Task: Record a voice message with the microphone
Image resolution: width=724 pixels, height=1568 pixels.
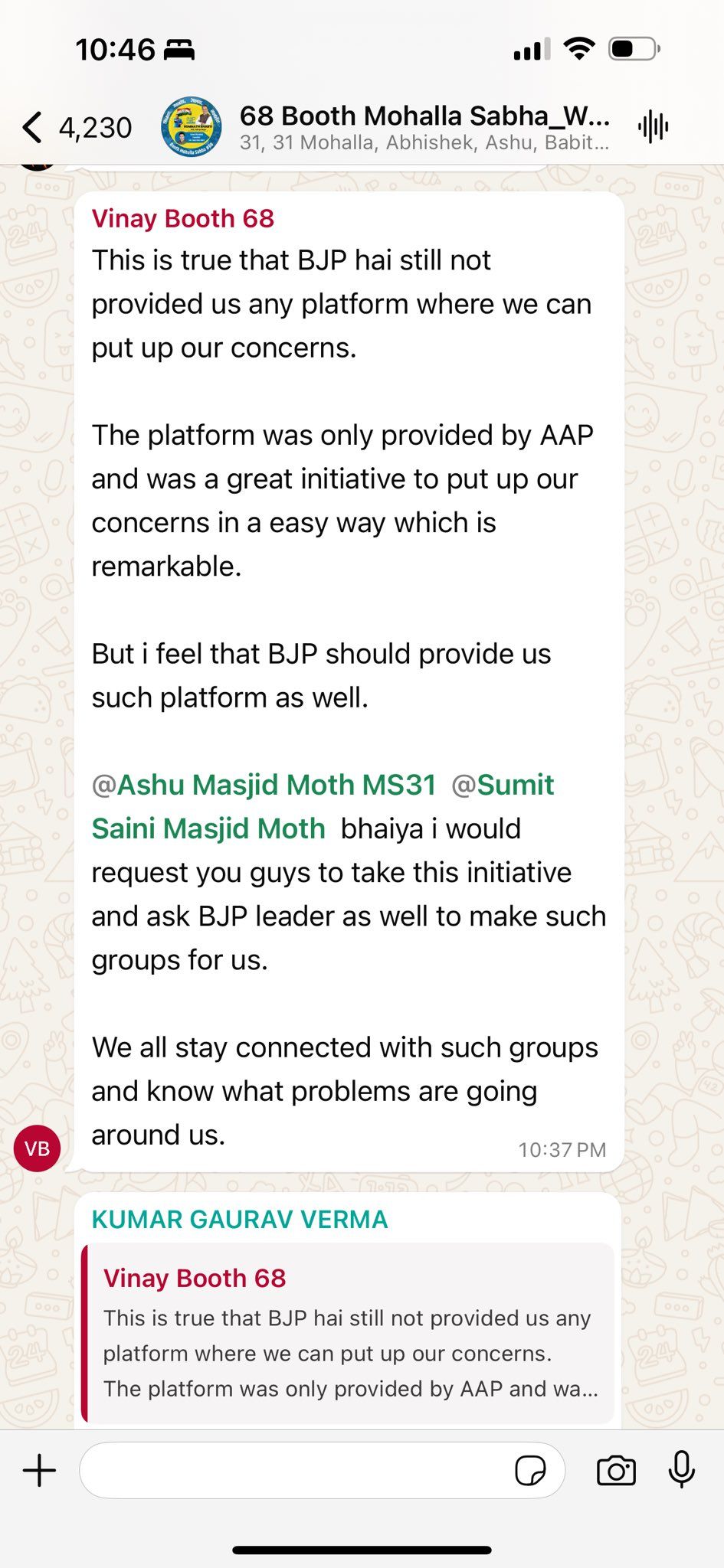Action: pyautogui.click(x=681, y=1469)
